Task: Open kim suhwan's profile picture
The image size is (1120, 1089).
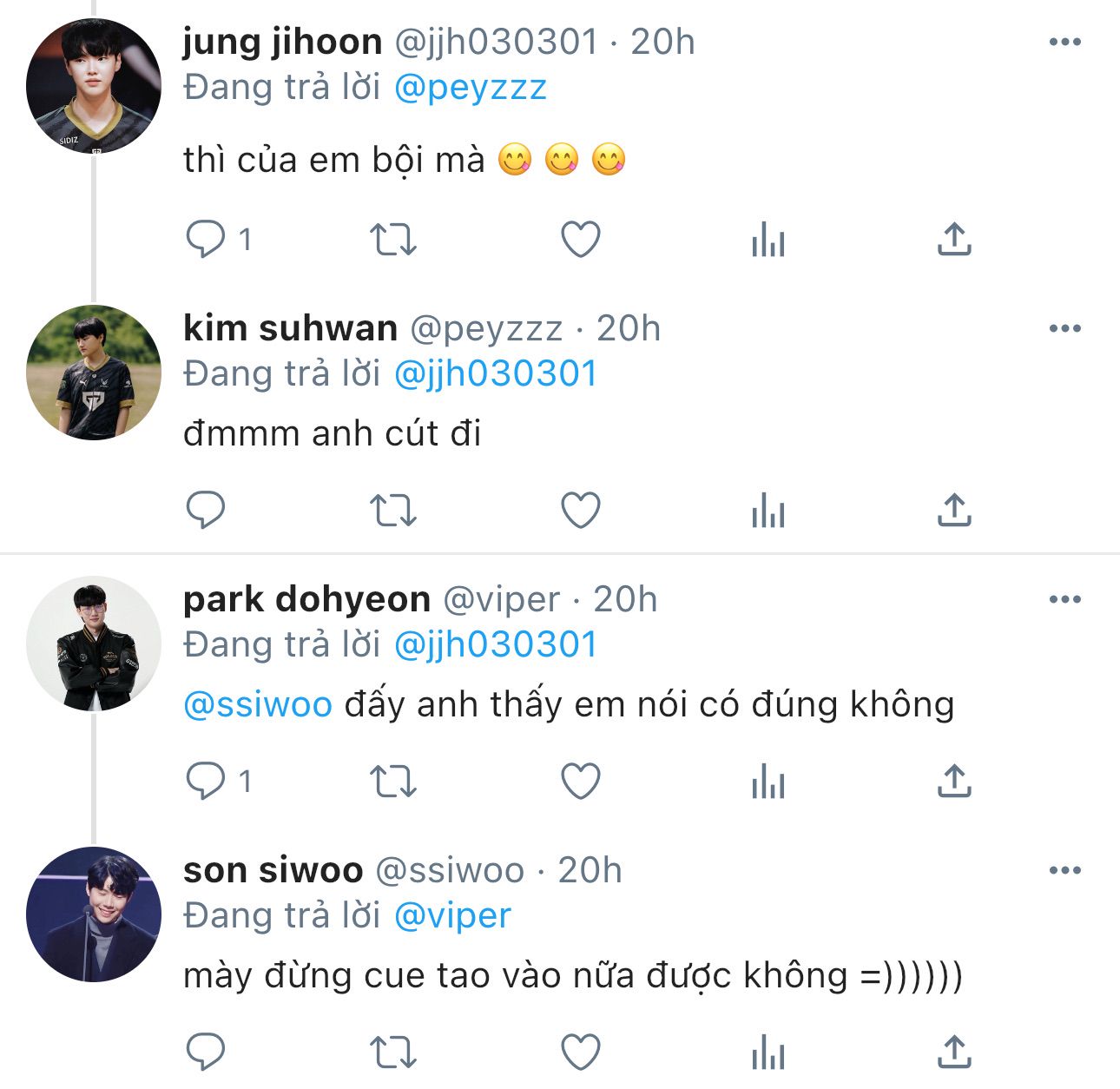Action: click(x=94, y=373)
